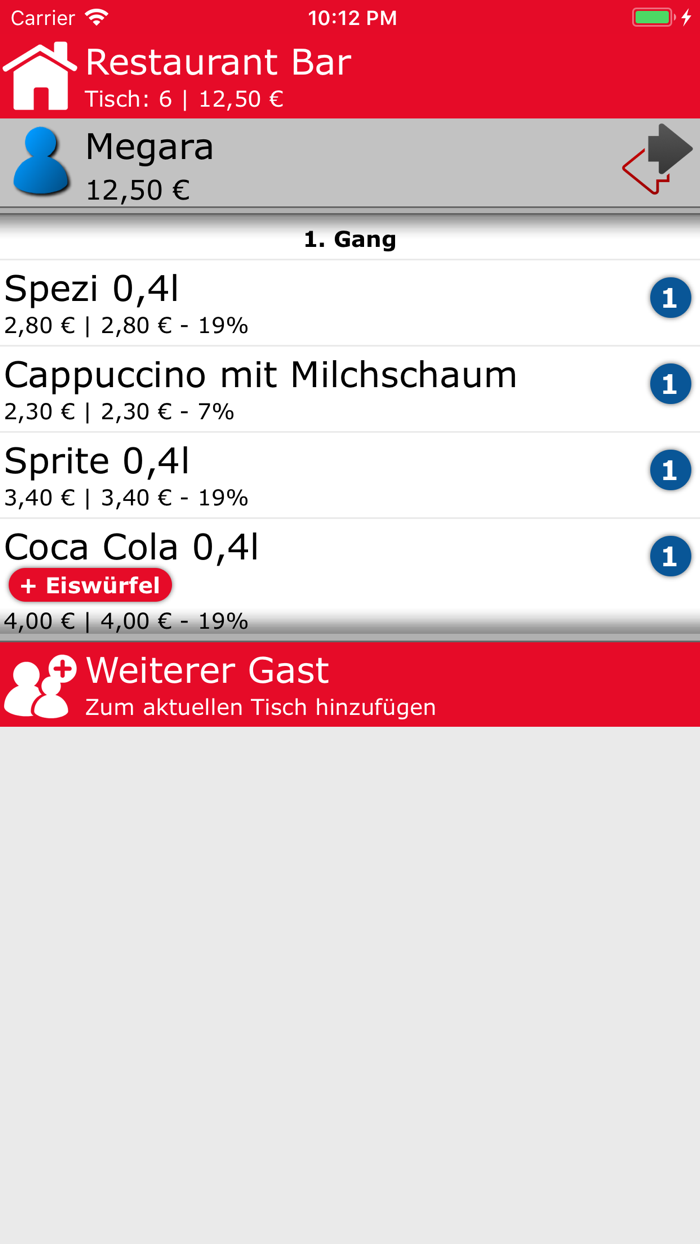Viewport: 700px width, 1244px height.
Task: Select the Cappuccino mit Milchschaum item
Action: click(350, 389)
